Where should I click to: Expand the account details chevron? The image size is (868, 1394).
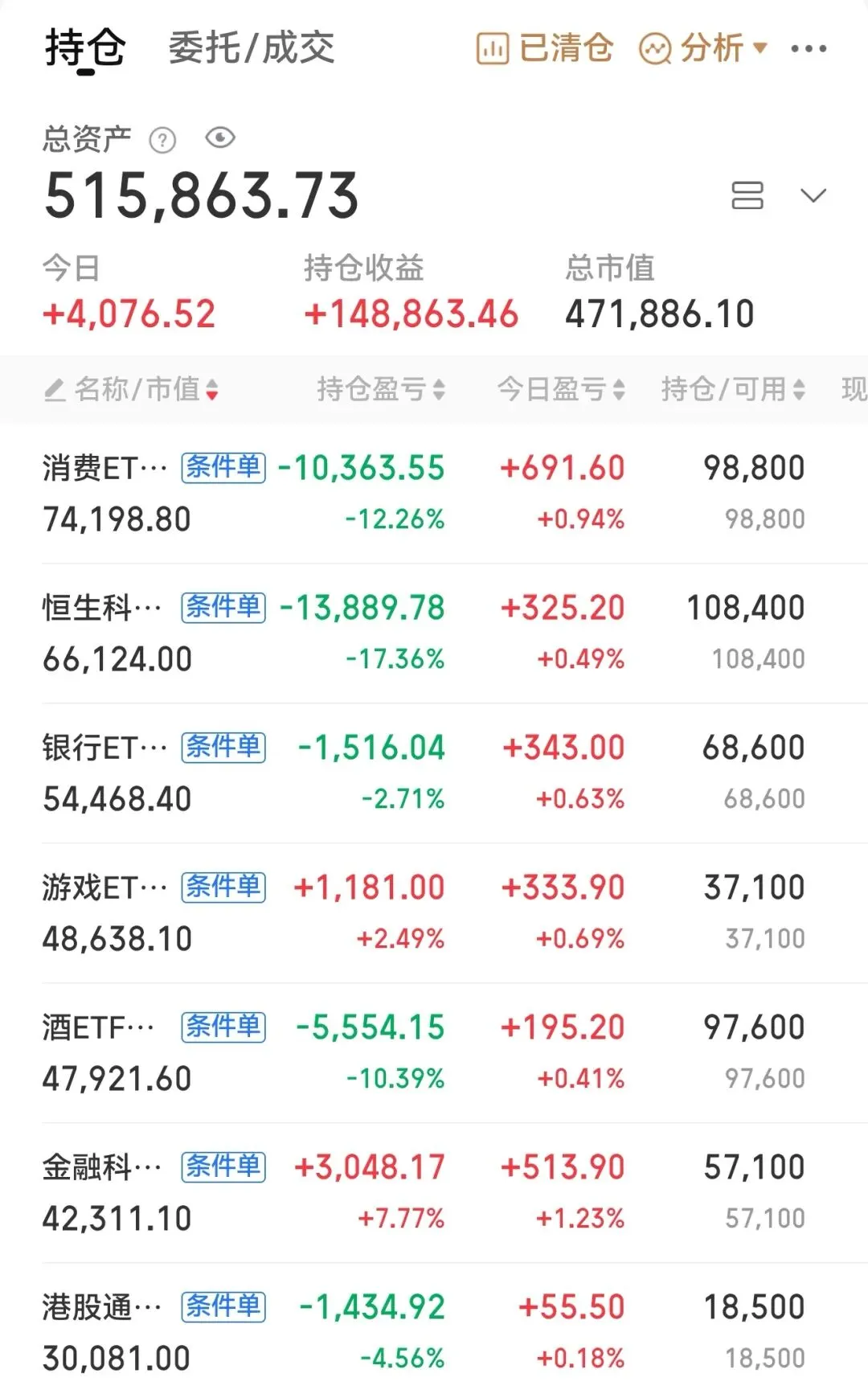click(x=813, y=195)
